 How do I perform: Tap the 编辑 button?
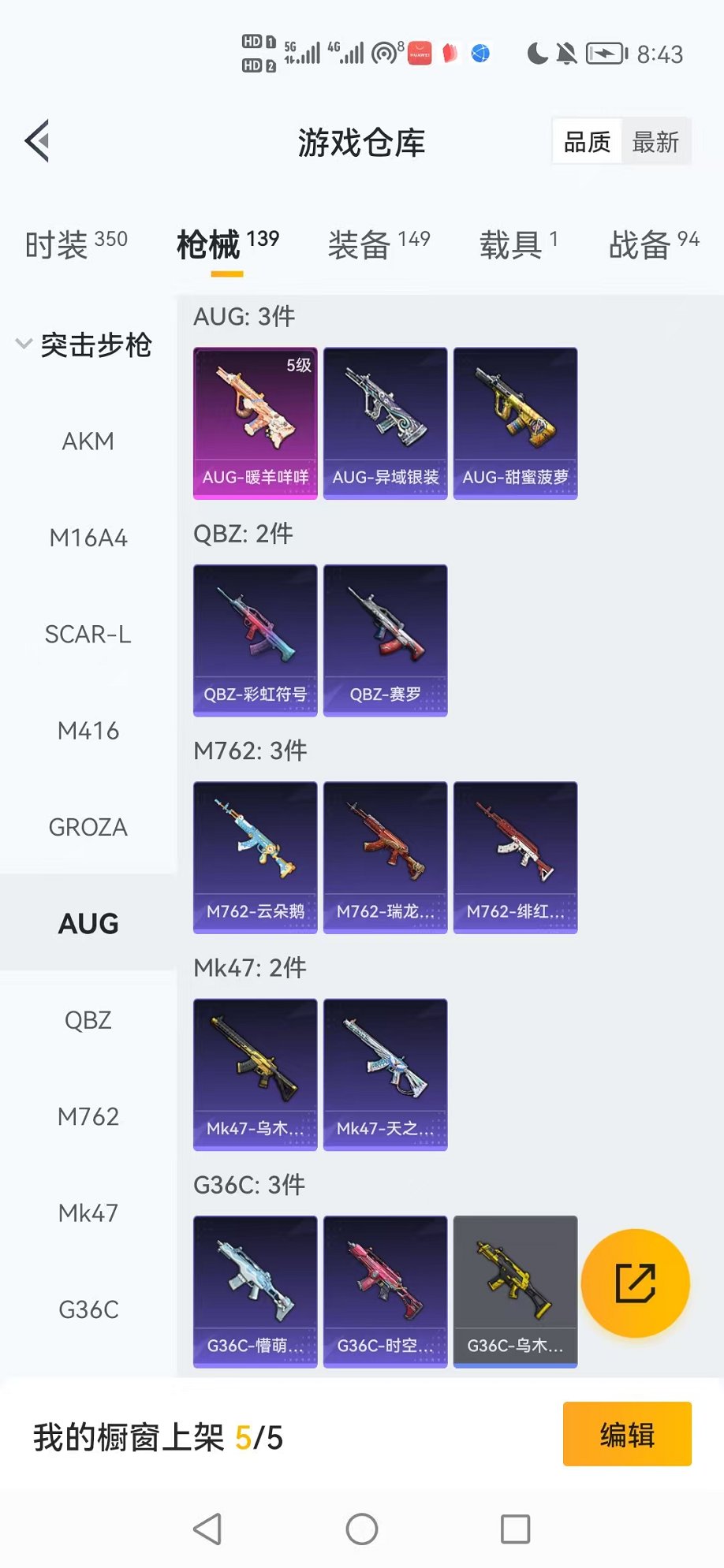626,1434
